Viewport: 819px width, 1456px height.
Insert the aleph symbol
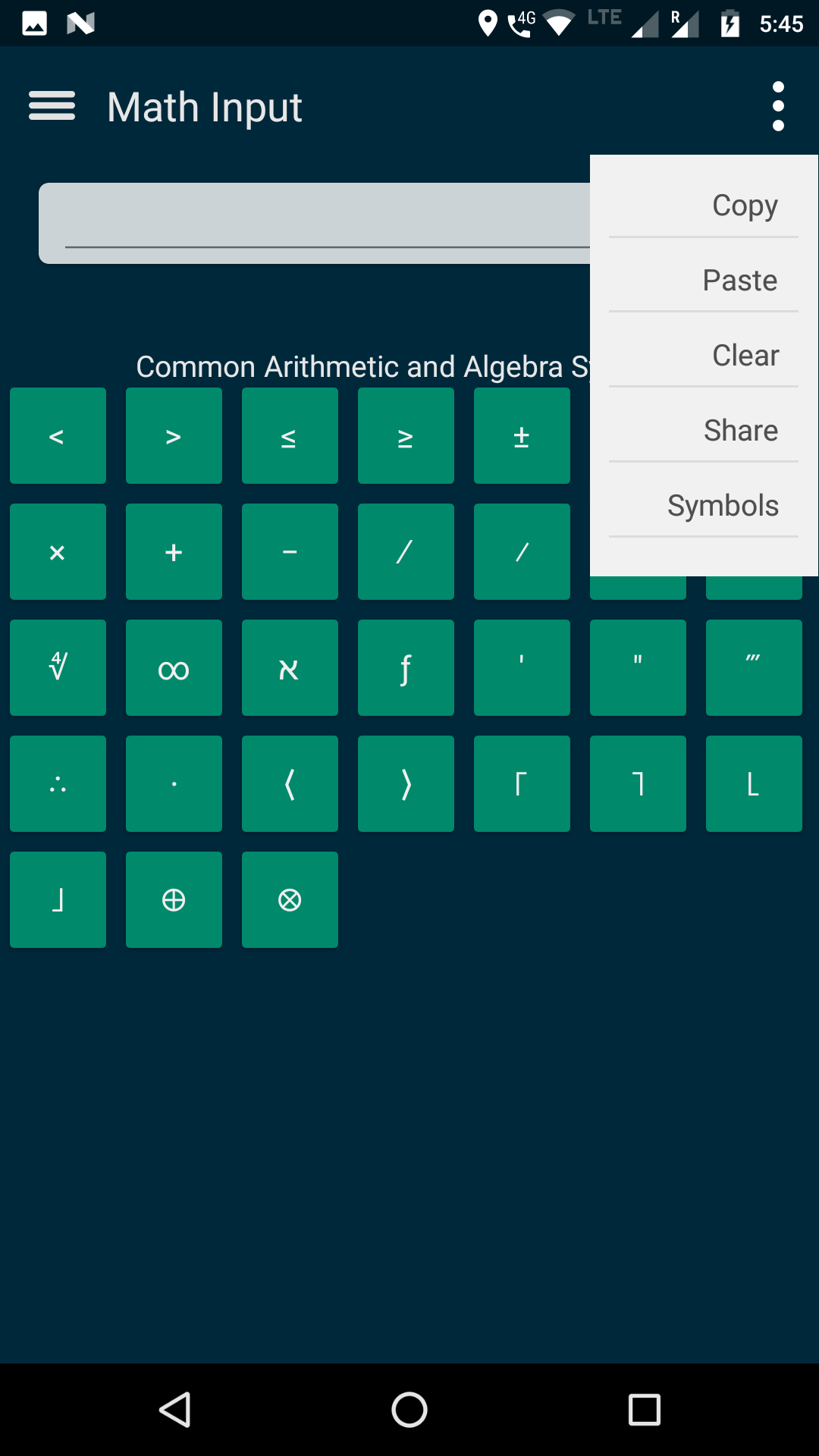tap(290, 668)
